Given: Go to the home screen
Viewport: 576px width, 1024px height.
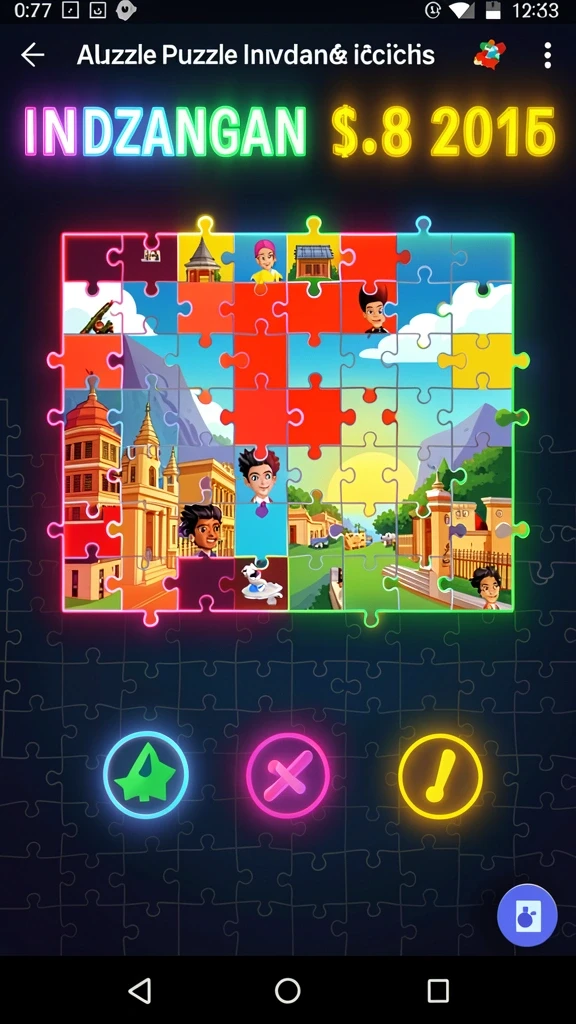Looking at the screenshot, I should (x=287, y=990).
